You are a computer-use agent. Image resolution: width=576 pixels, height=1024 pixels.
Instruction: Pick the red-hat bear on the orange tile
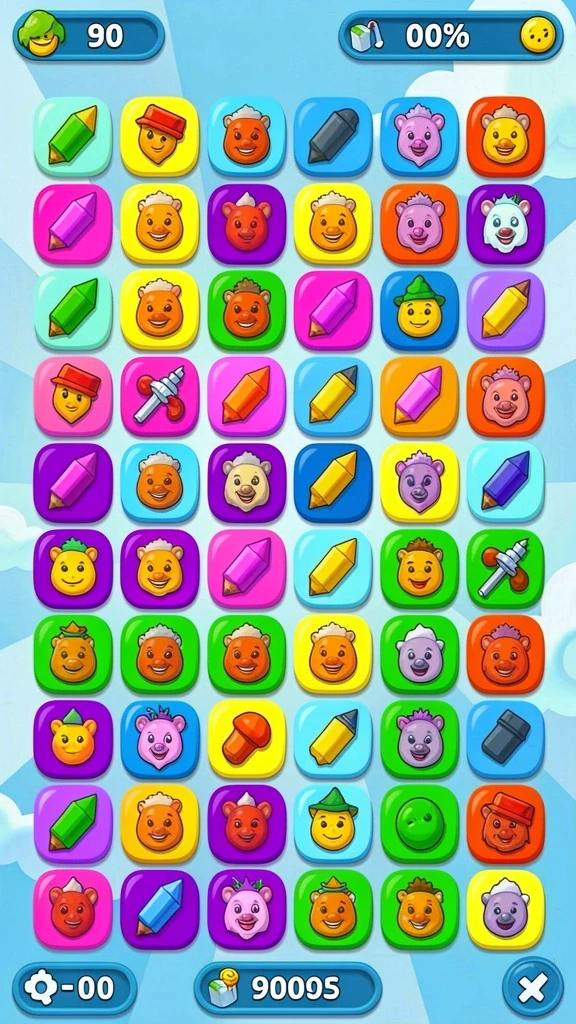505,824
